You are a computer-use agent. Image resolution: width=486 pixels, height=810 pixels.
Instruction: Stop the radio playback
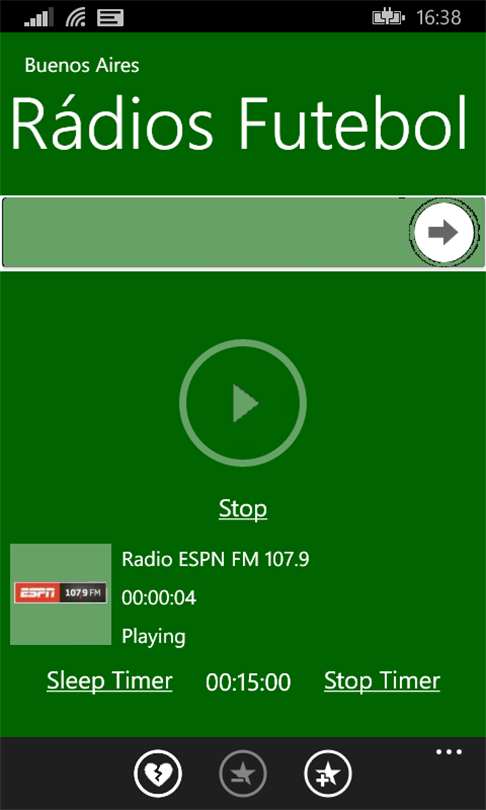(243, 509)
